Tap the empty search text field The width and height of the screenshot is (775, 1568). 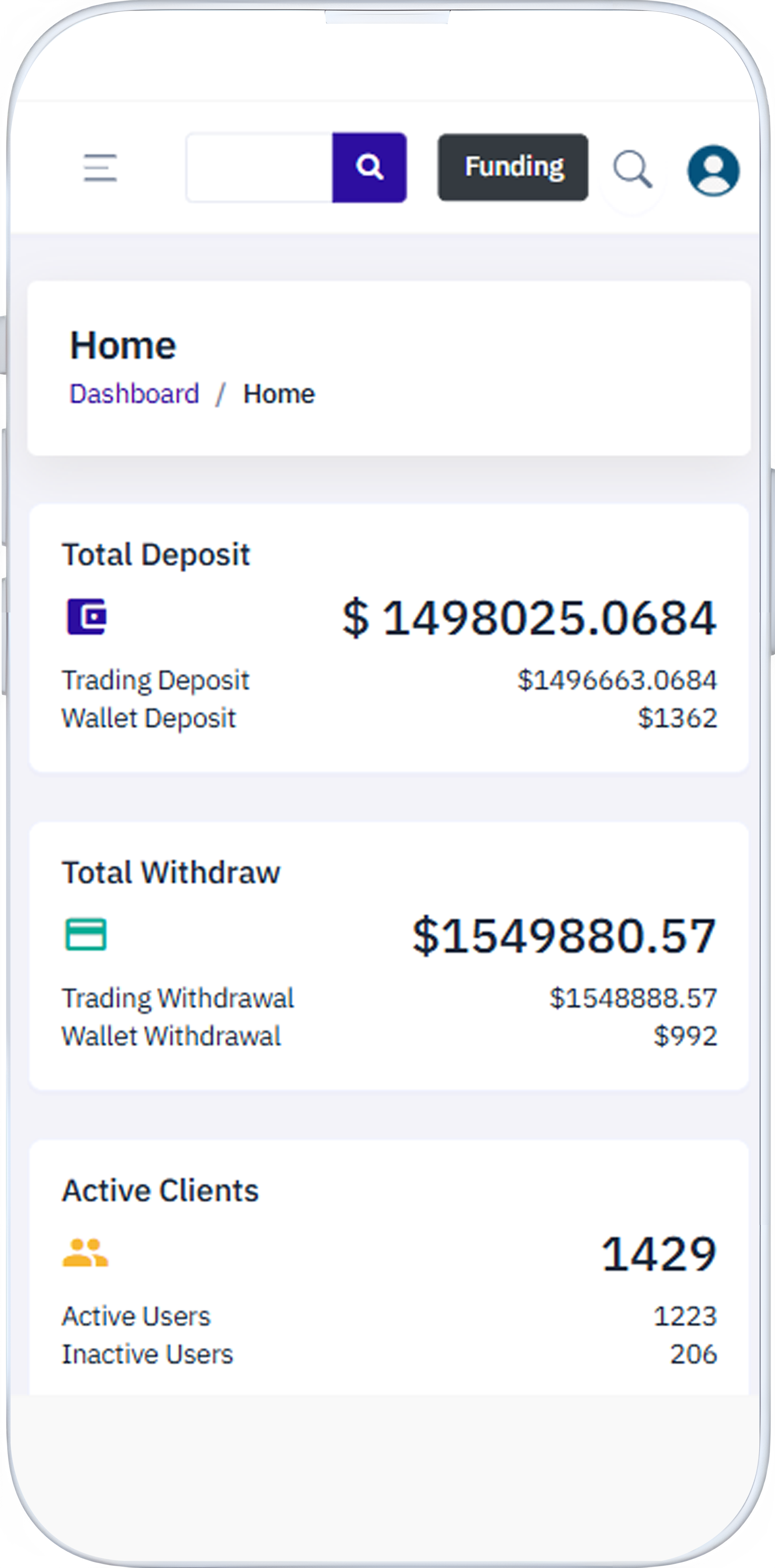259,168
